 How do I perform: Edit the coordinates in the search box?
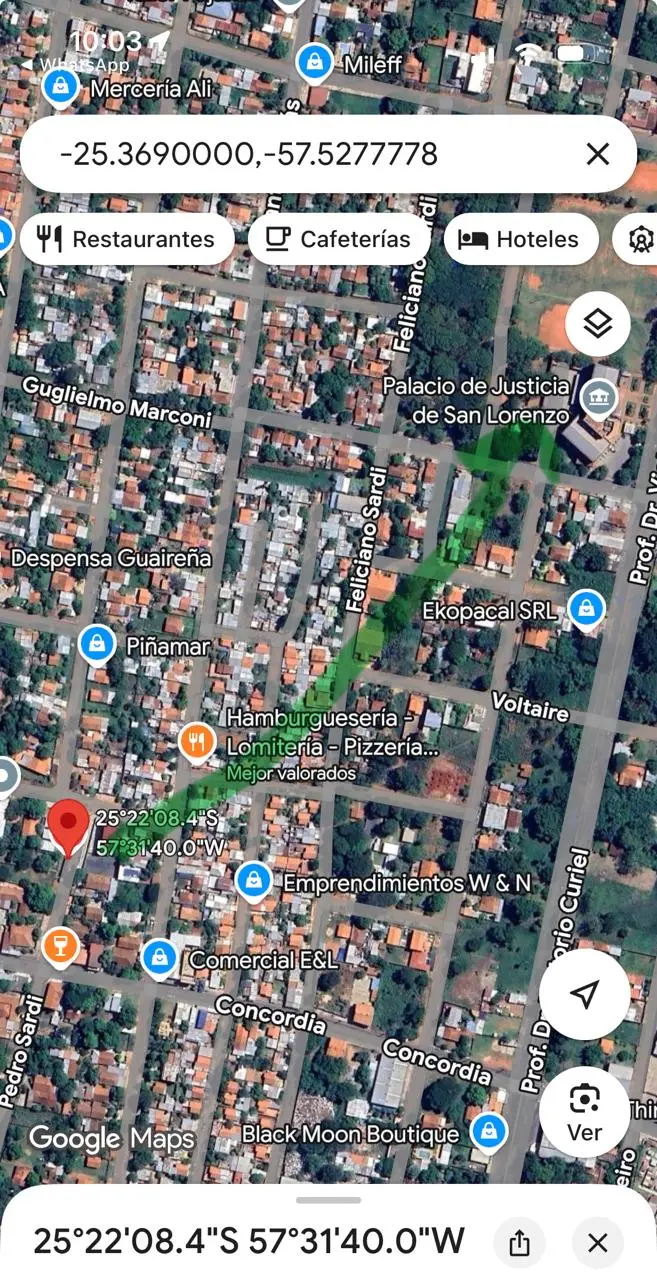click(x=250, y=154)
